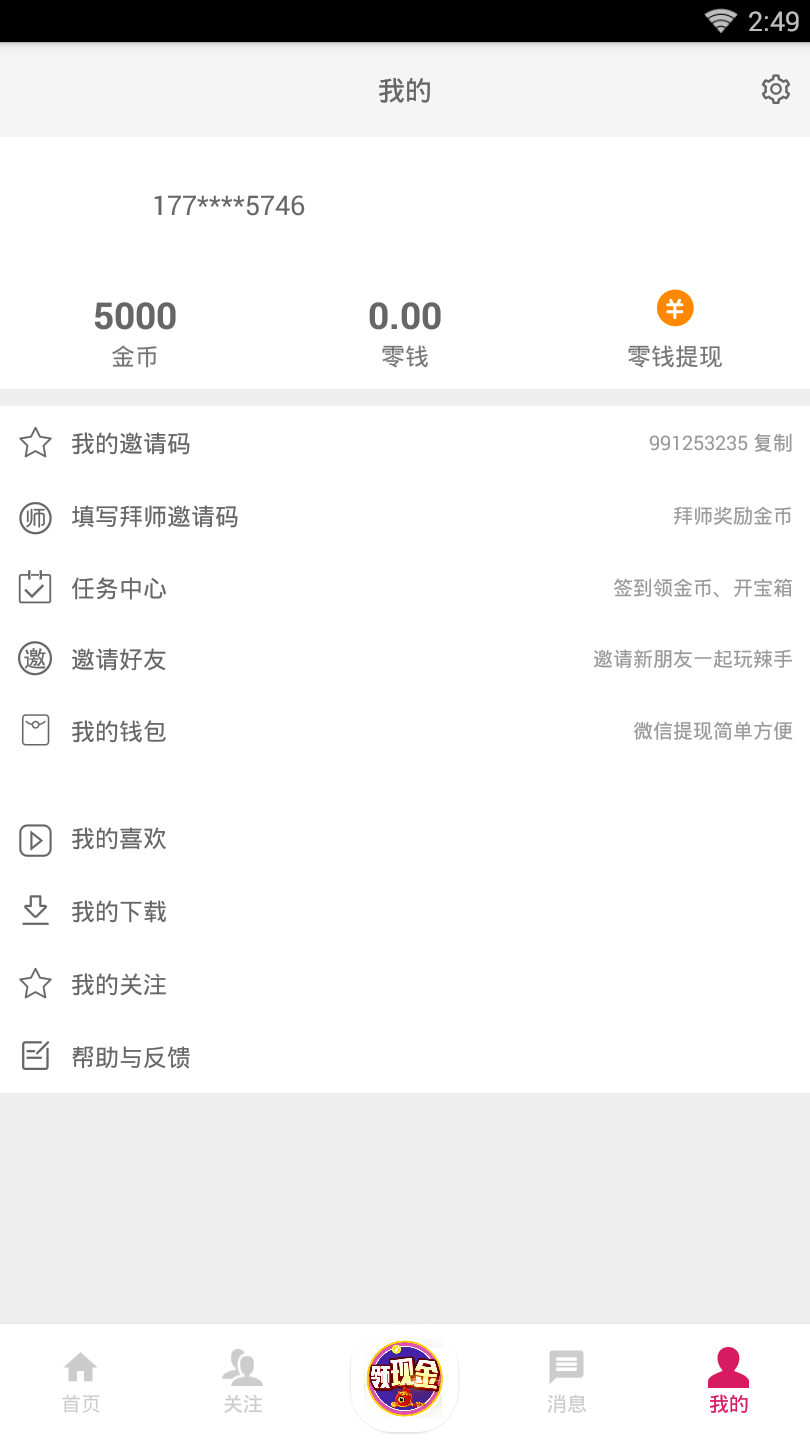This screenshot has width=810, height=1440.
Task: Open the 我的 tab
Action: click(x=728, y=1380)
